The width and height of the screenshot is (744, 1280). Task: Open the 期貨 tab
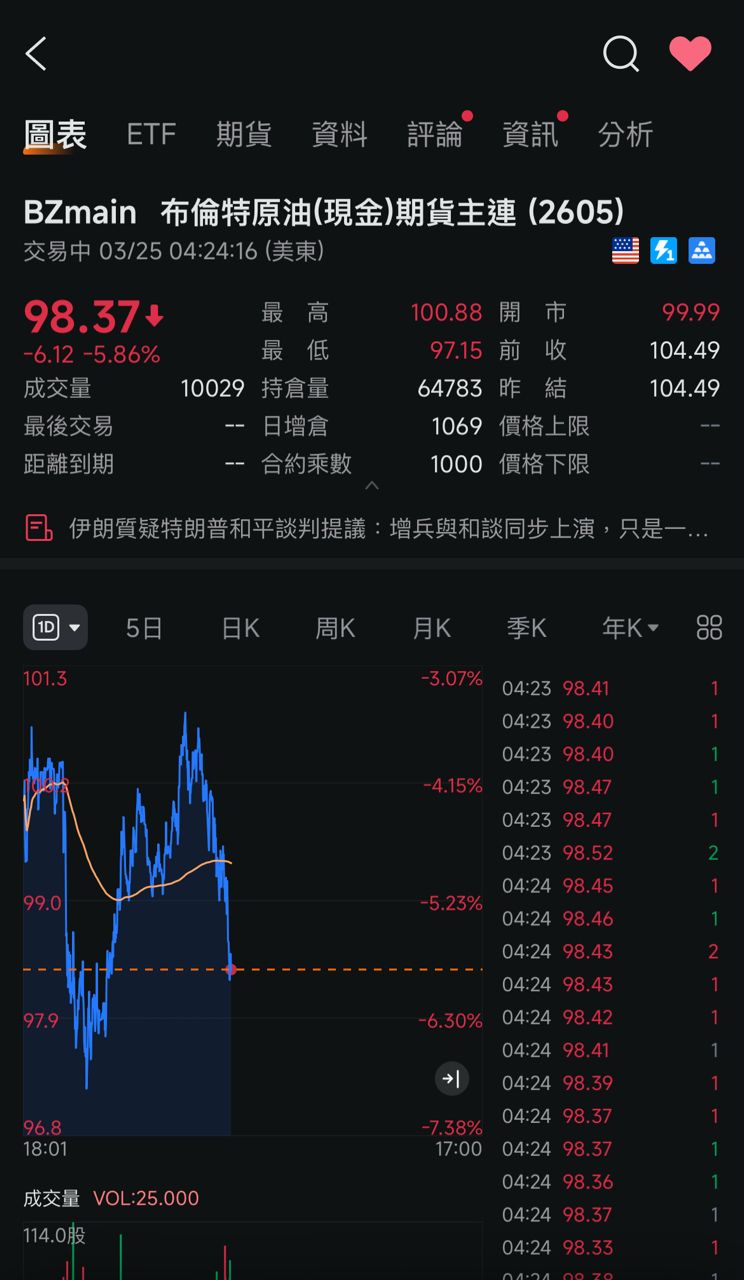point(244,134)
